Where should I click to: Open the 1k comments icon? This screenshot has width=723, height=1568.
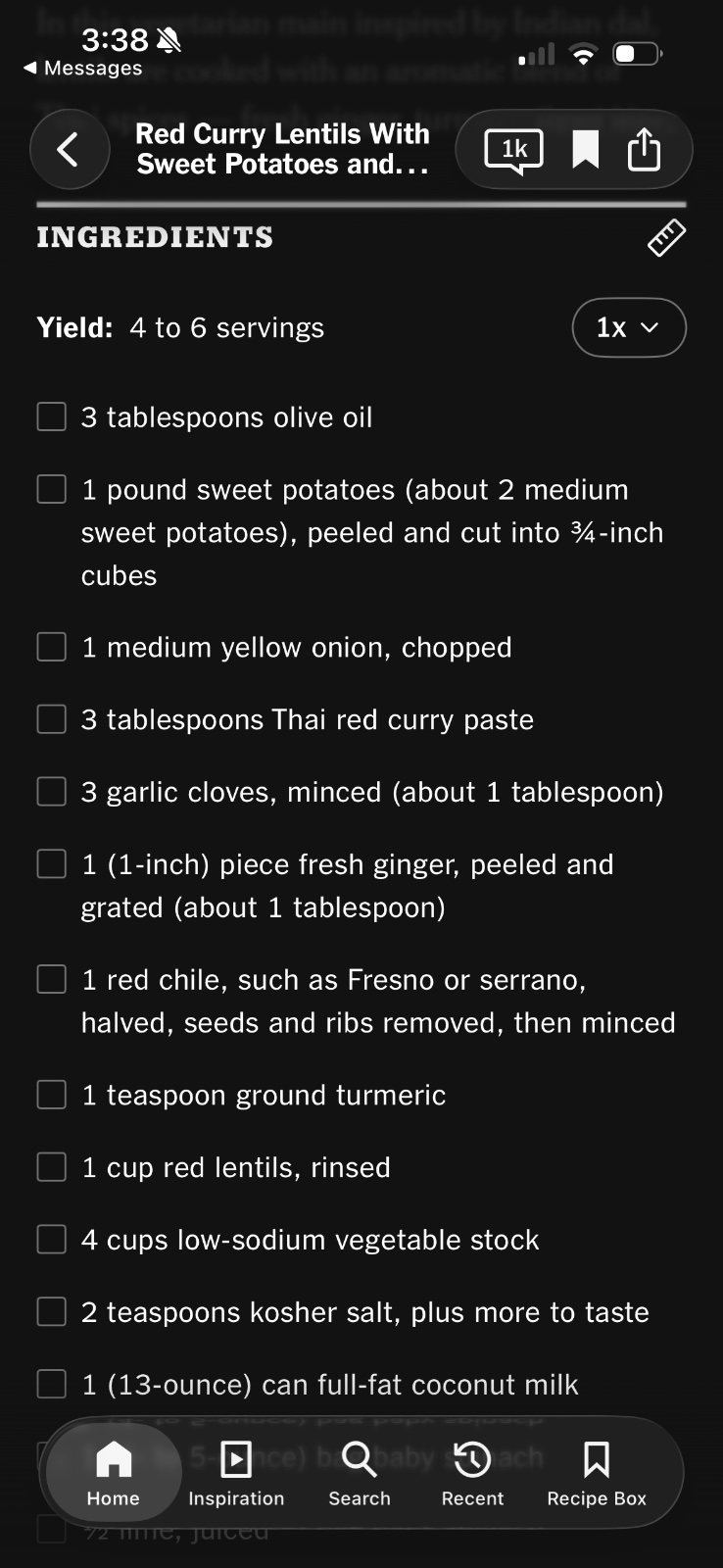(x=513, y=151)
